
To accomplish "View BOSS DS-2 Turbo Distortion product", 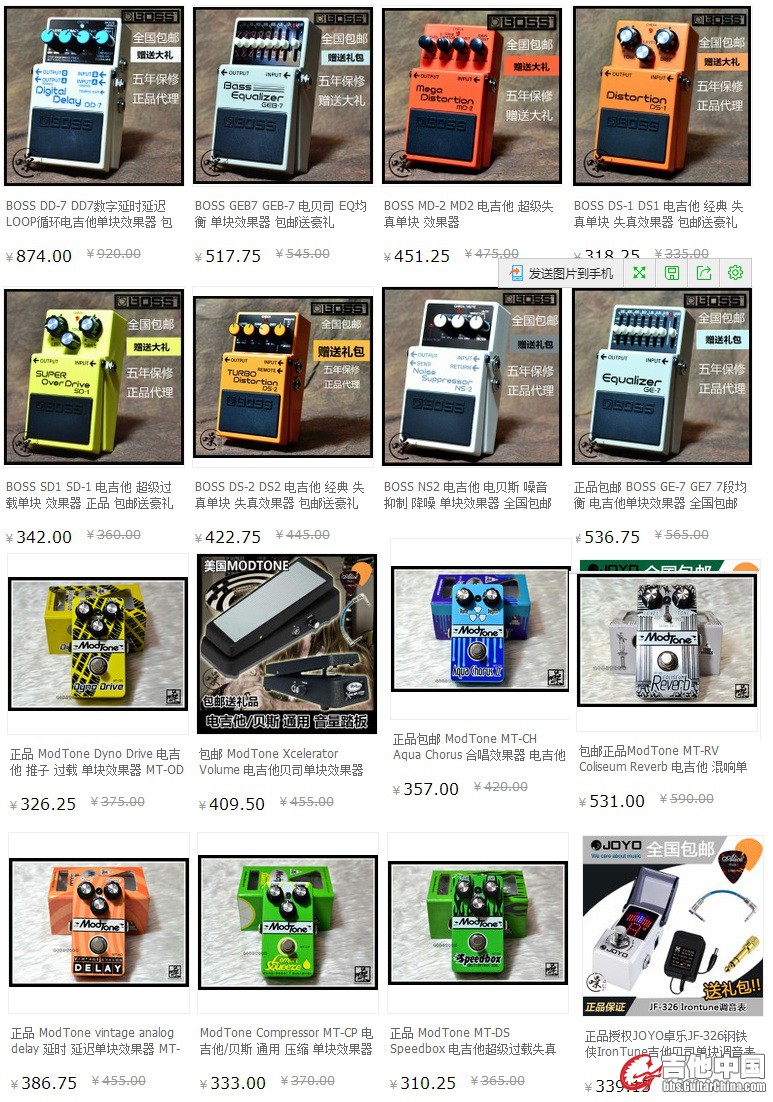I will pyautogui.click(x=283, y=378).
